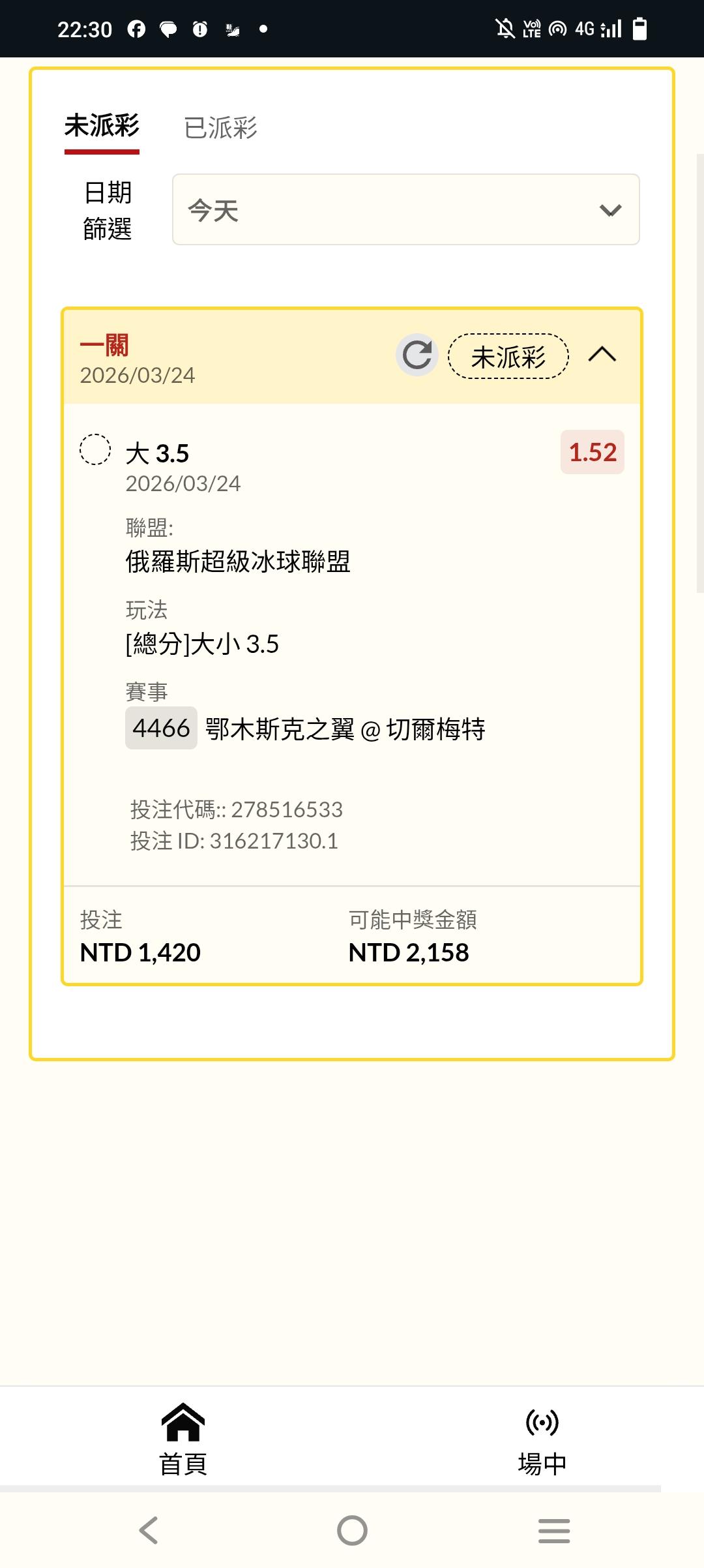
Task: Refresh the 一關 bet status
Action: 417,355
